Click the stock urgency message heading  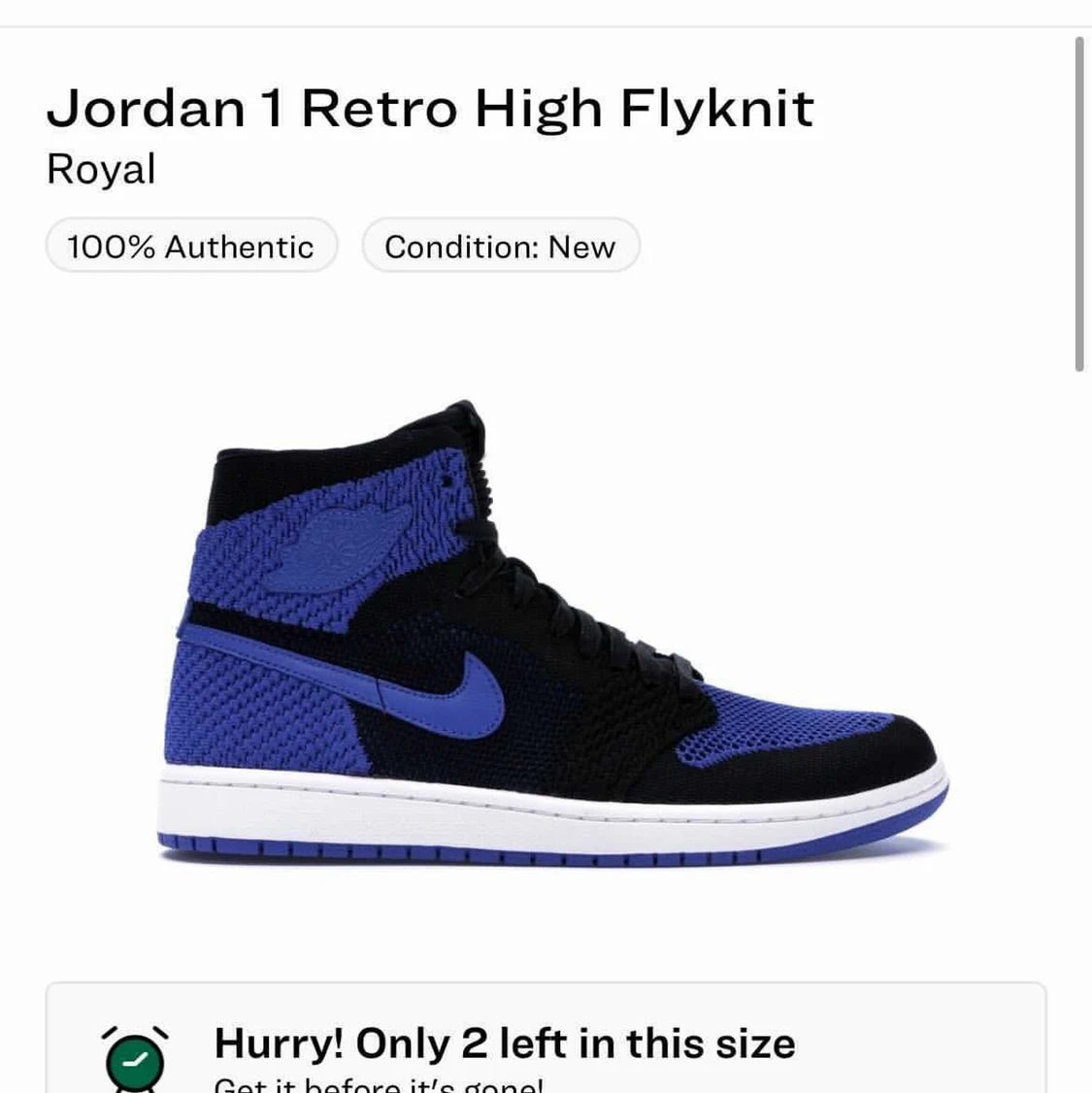pos(505,1043)
